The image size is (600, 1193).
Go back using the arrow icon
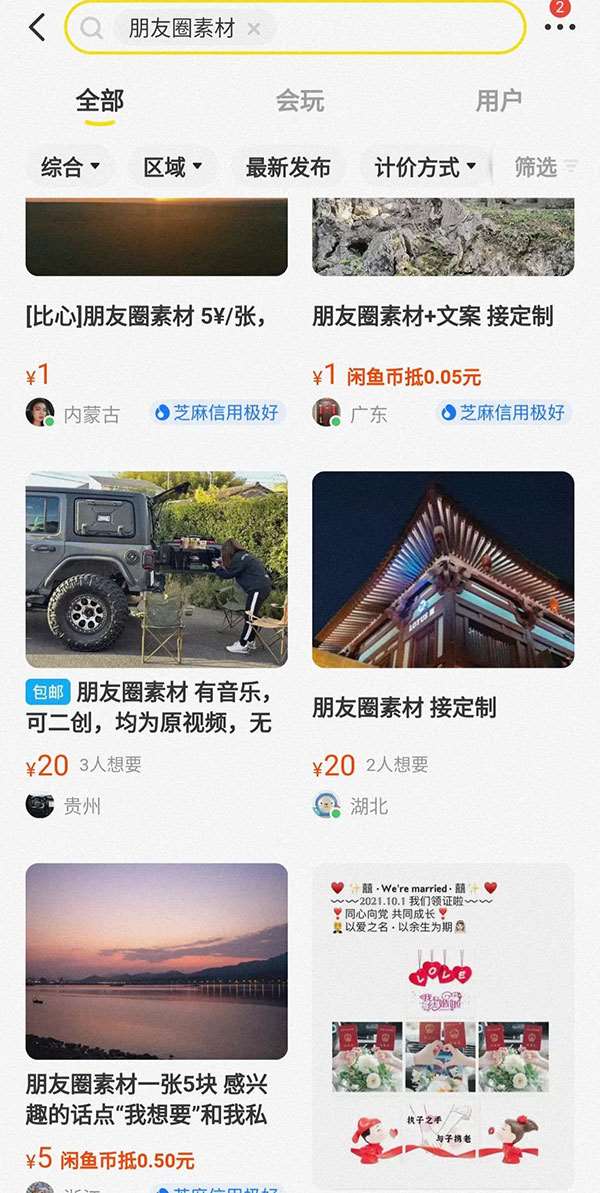click(37, 28)
